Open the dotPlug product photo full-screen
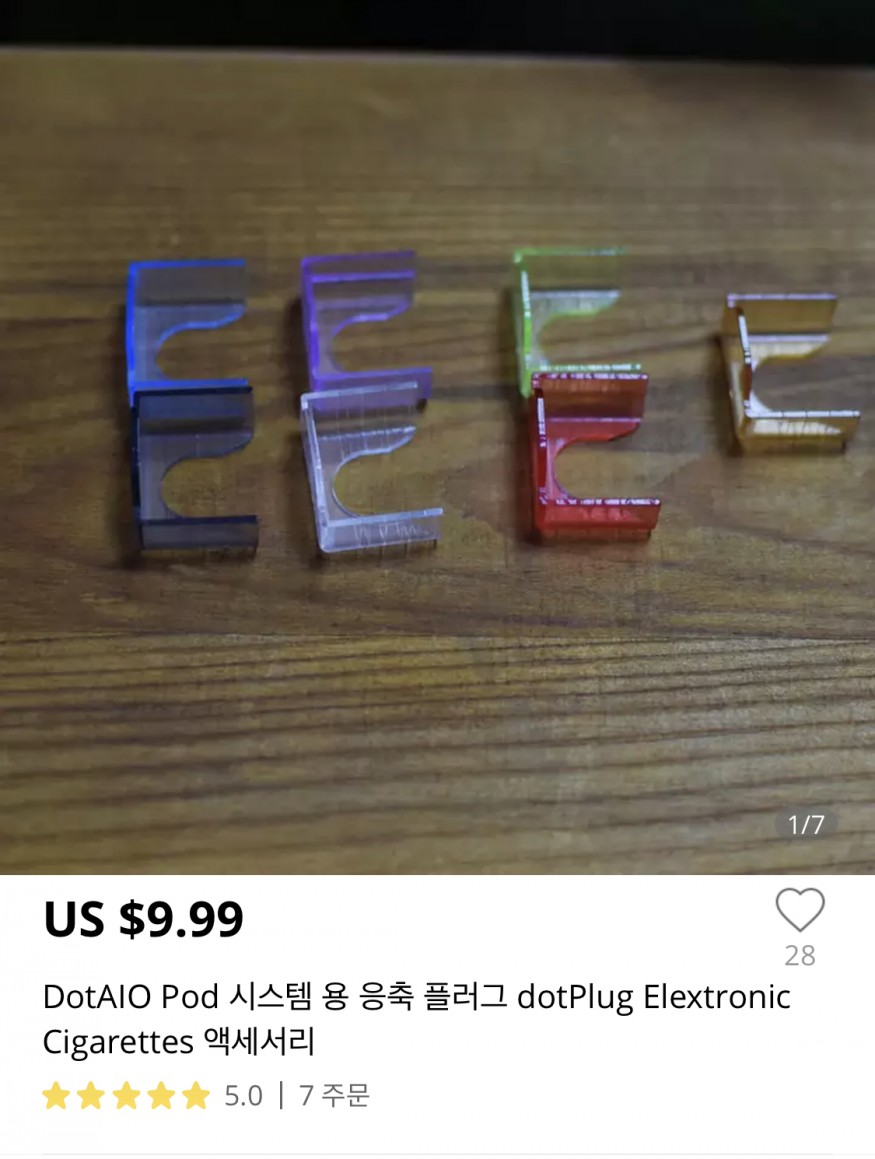The image size is (875, 1159). [437, 440]
